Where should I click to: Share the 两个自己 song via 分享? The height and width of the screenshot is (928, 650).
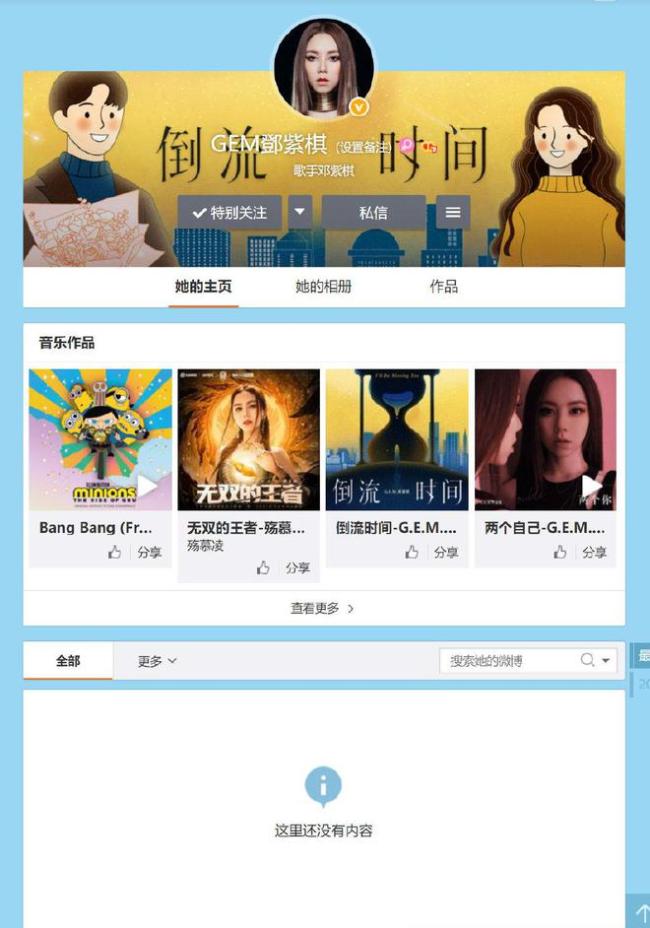[594, 552]
